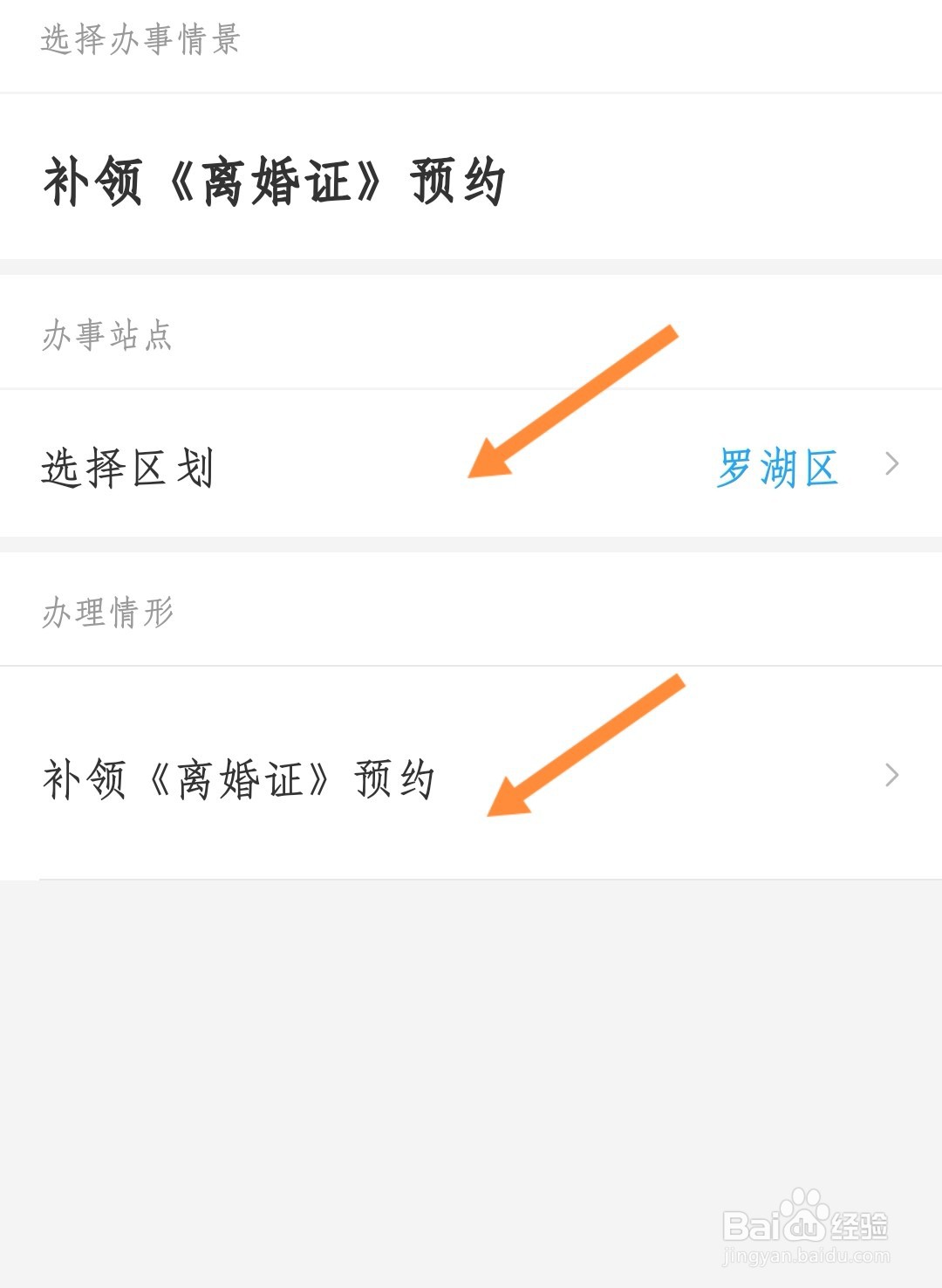Image resolution: width=942 pixels, height=1288 pixels.
Task: Click the lower orange arrow graphic
Action: [x=584, y=746]
